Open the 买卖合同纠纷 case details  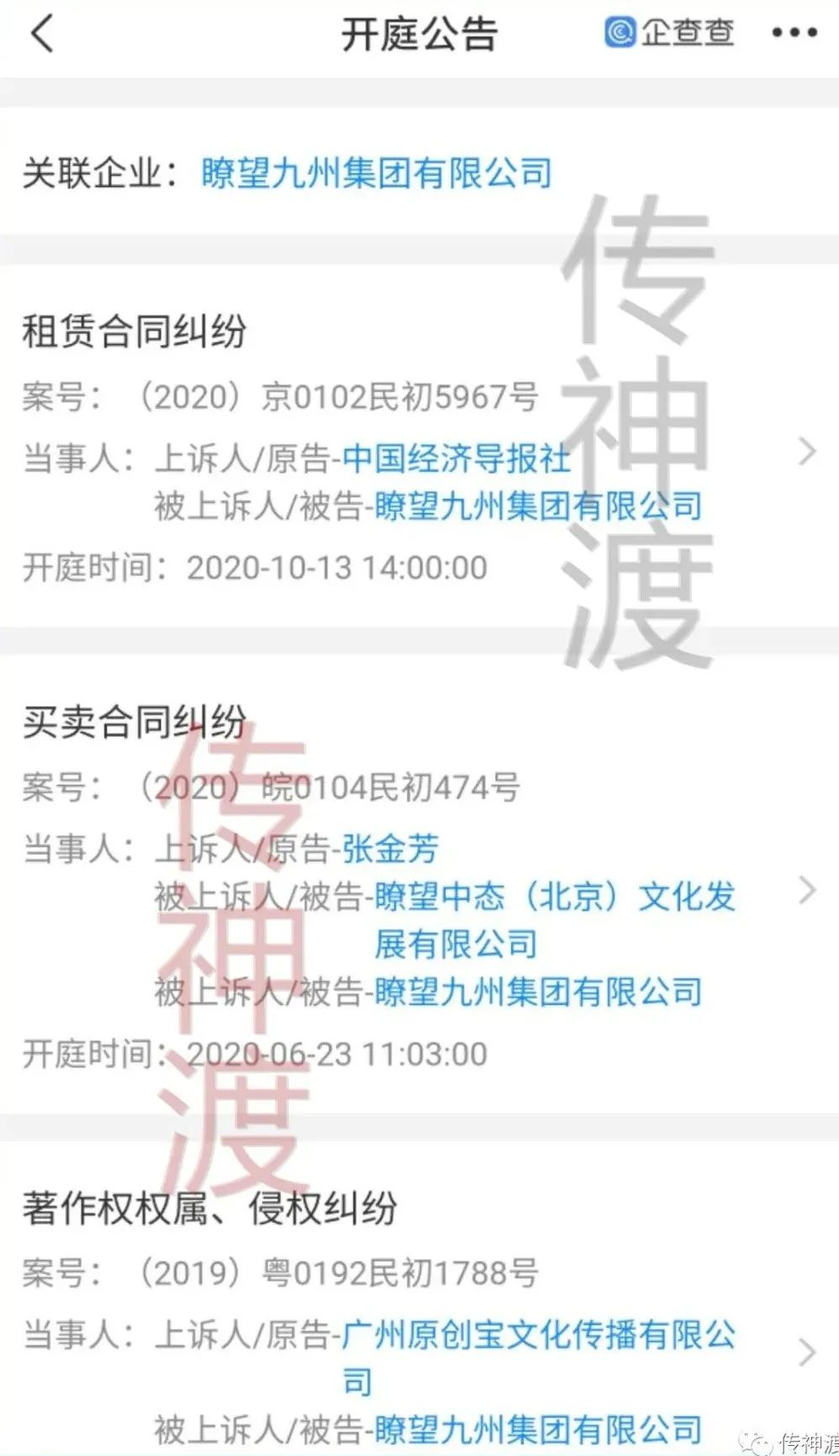tap(806, 890)
